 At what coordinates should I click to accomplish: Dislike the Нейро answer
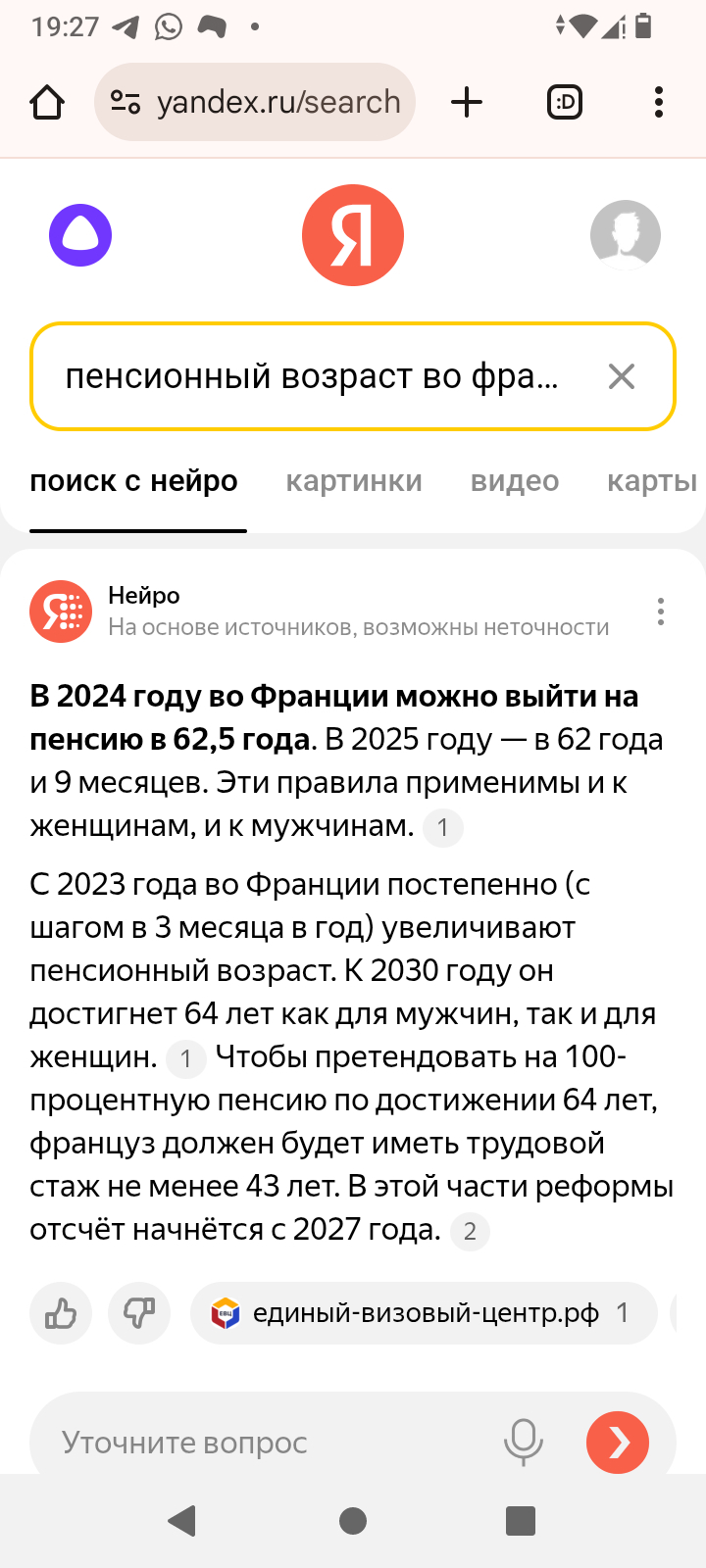coord(139,1313)
